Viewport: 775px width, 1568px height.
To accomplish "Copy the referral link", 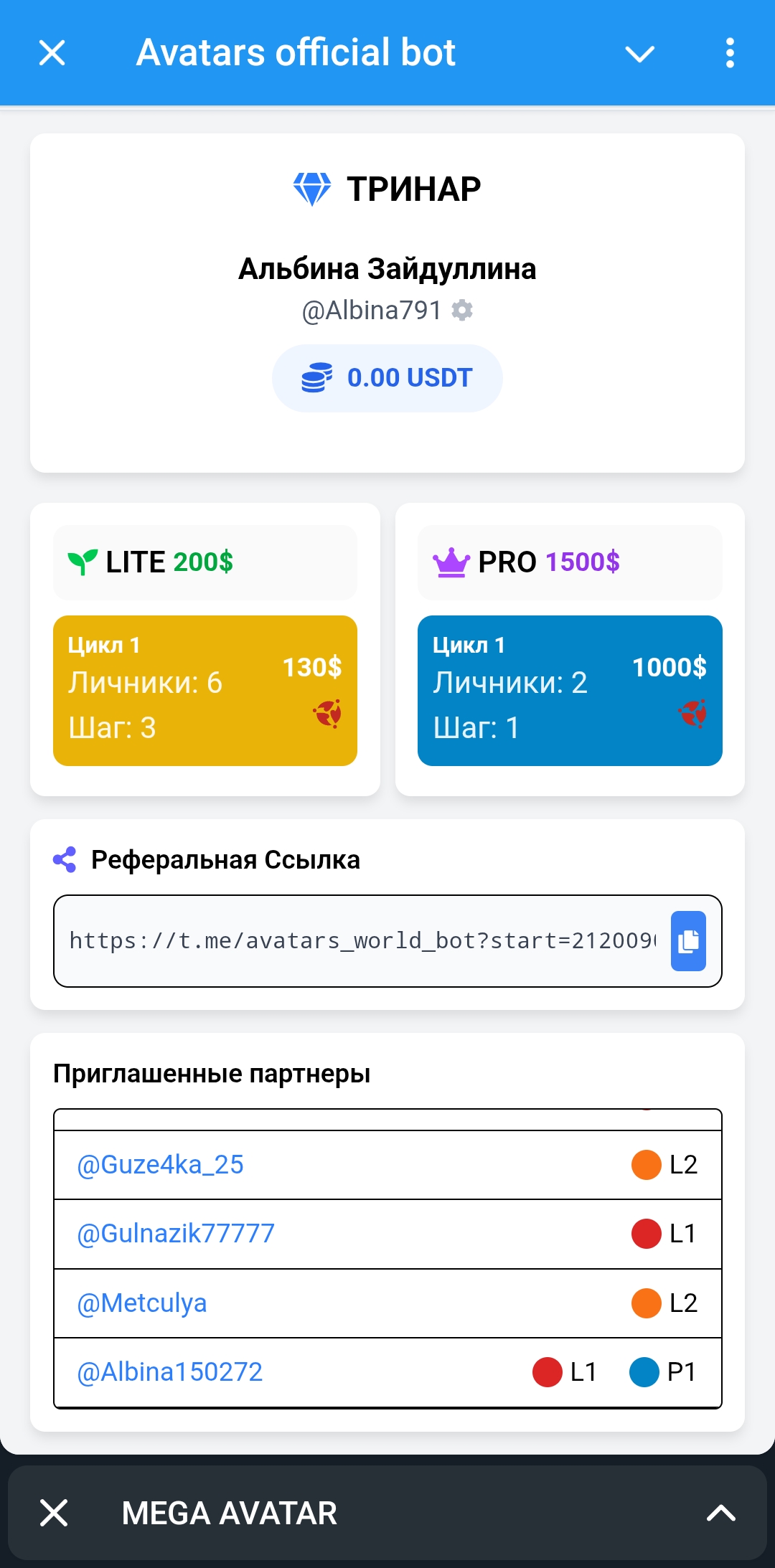I will pyautogui.click(x=688, y=941).
